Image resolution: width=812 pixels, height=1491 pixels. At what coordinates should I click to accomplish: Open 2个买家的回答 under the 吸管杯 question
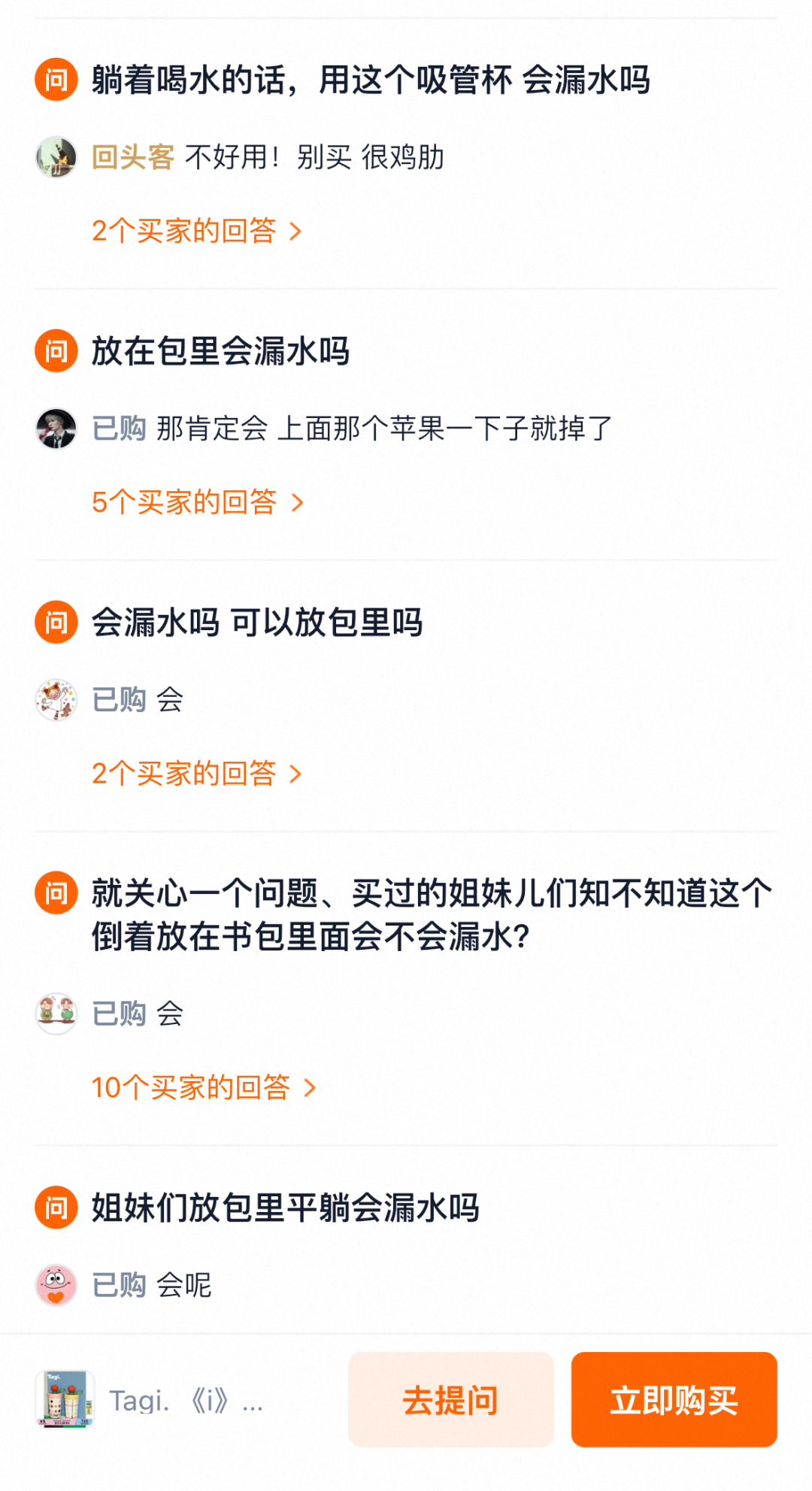pos(196,231)
